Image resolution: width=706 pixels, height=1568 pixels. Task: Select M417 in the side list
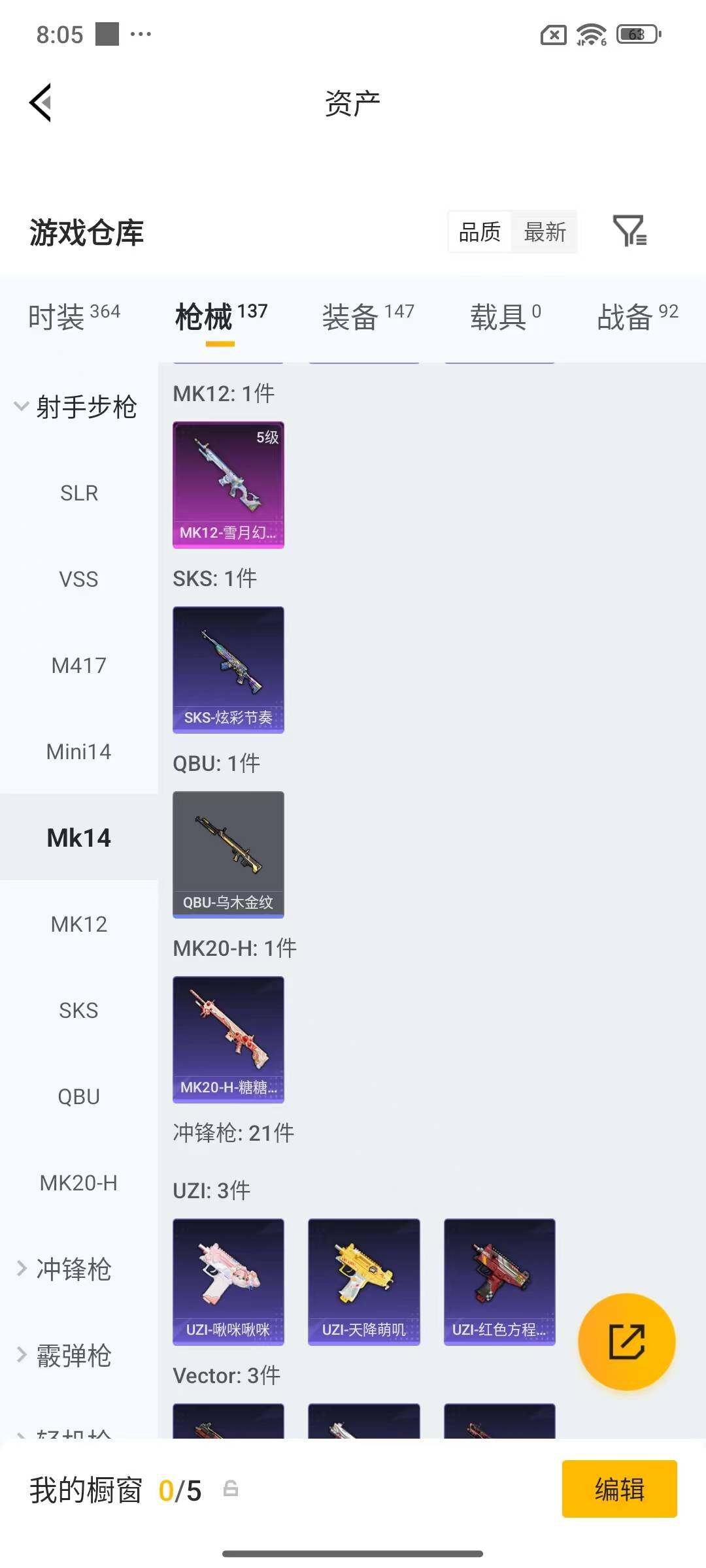(x=79, y=665)
